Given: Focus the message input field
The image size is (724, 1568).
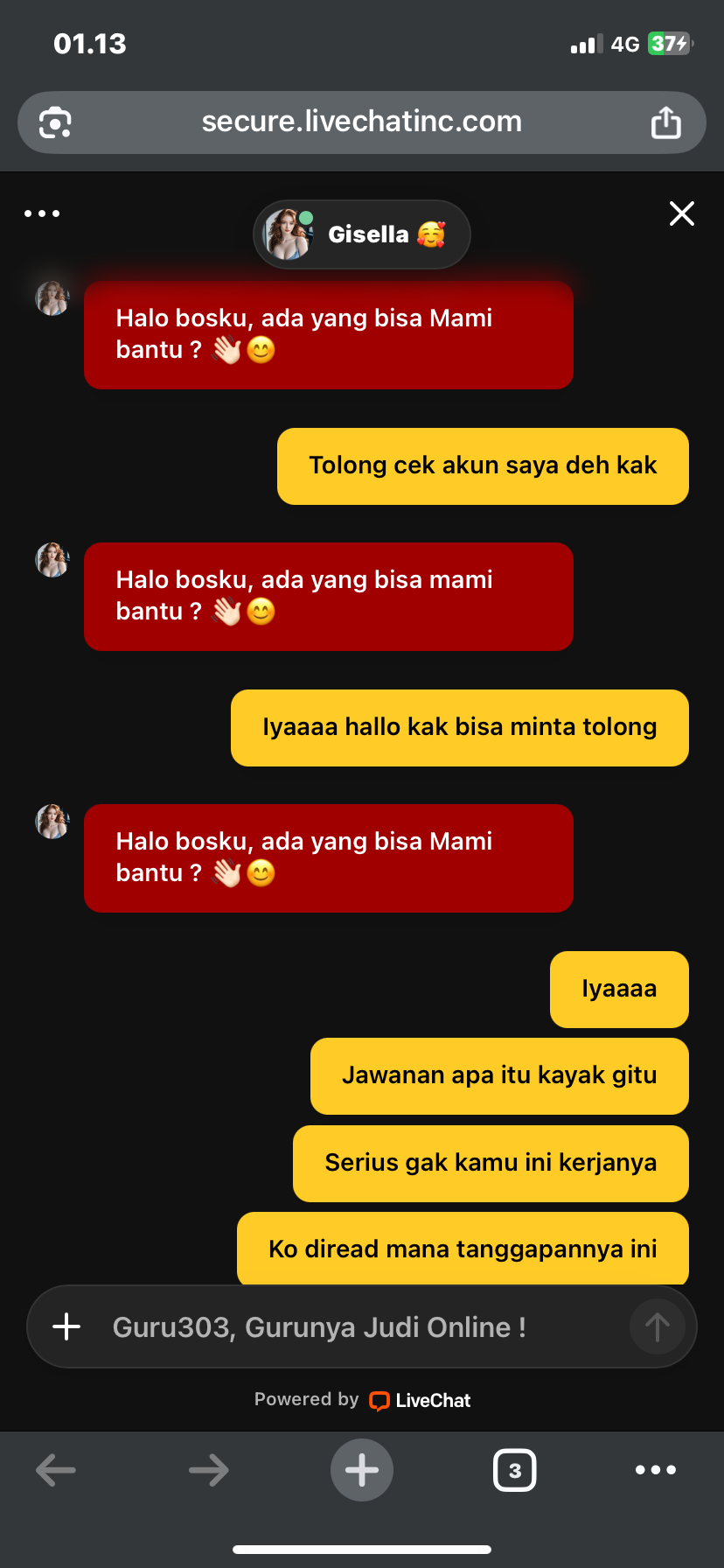Looking at the screenshot, I should [362, 1326].
